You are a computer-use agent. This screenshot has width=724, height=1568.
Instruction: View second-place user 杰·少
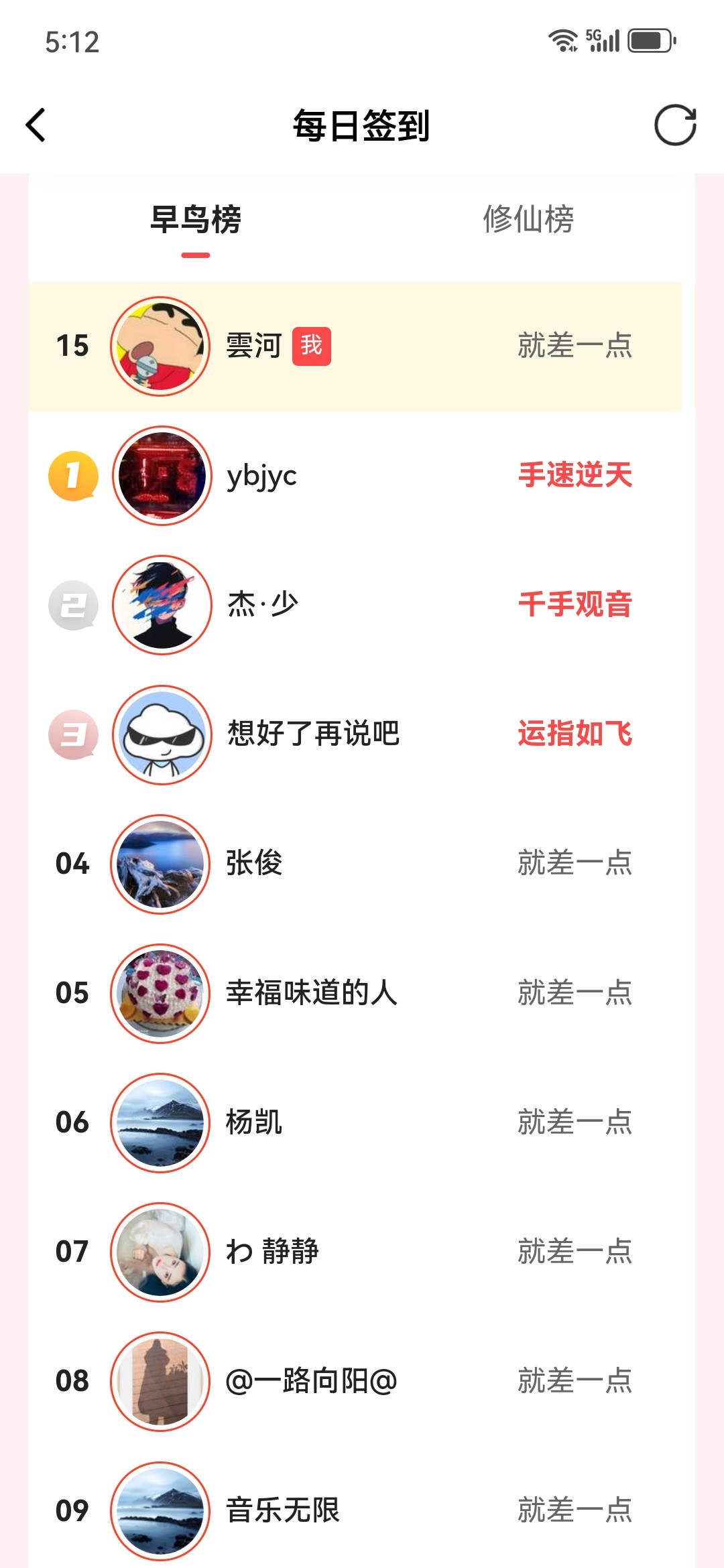coord(355,605)
